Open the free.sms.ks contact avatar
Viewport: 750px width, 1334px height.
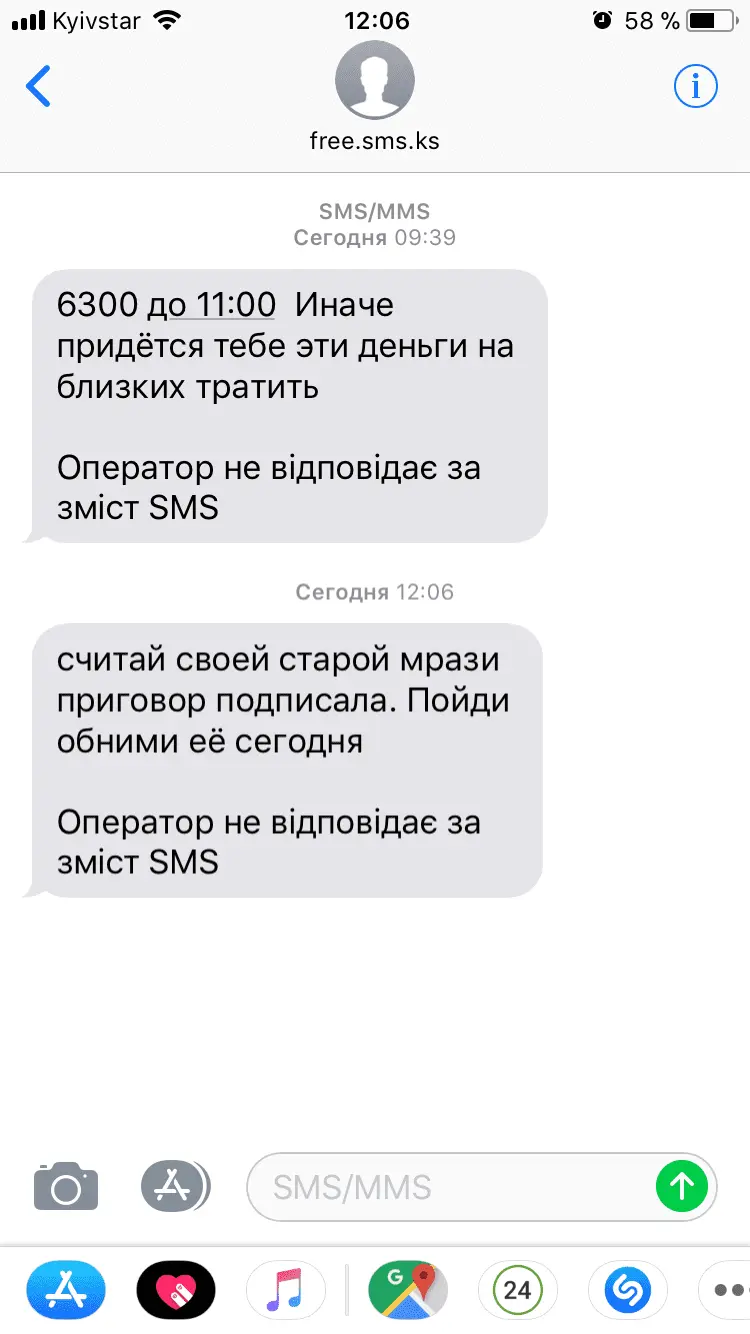(x=375, y=81)
